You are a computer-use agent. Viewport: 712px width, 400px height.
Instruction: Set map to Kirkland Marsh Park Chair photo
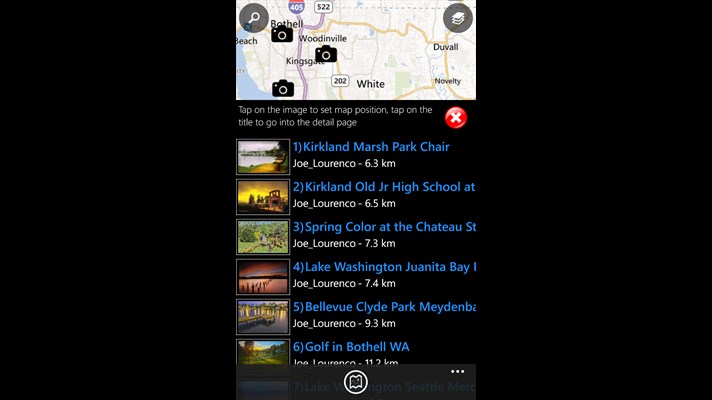pyautogui.click(x=263, y=157)
